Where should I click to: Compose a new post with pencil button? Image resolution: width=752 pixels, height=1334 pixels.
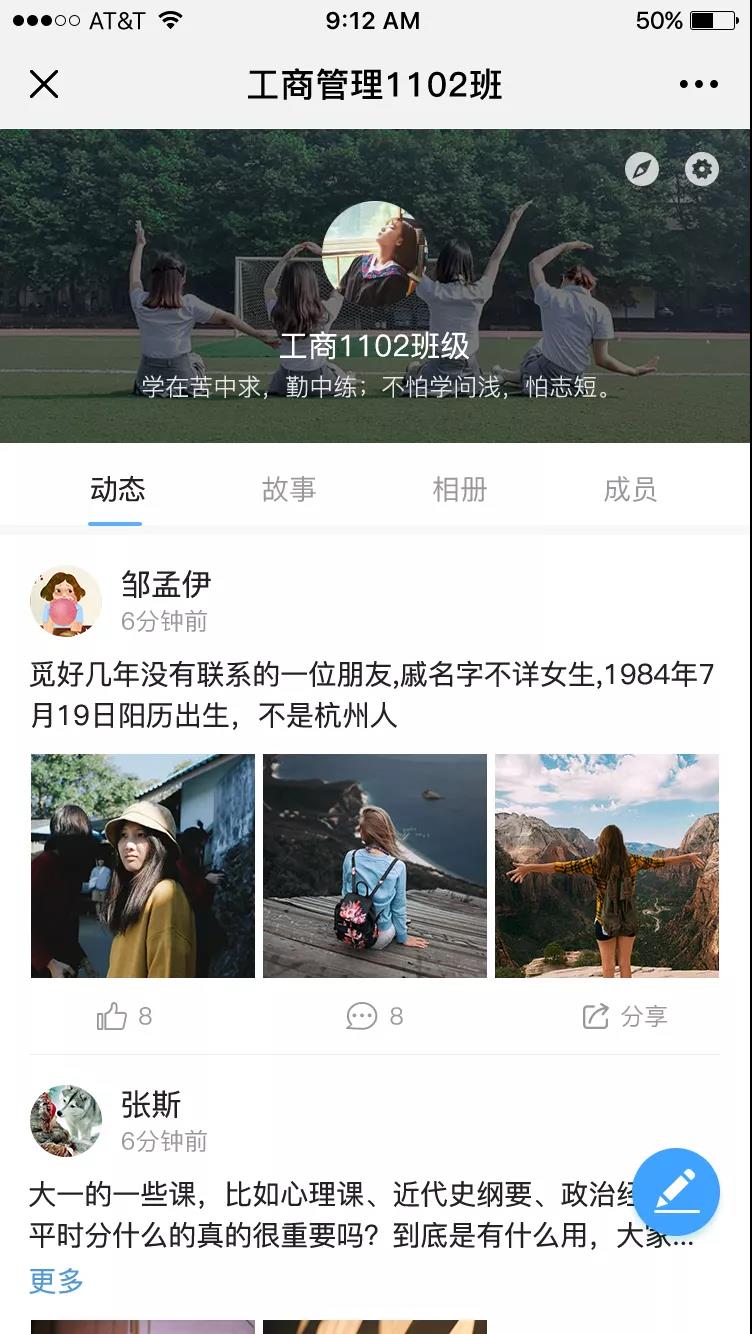click(x=676, y=1192)
